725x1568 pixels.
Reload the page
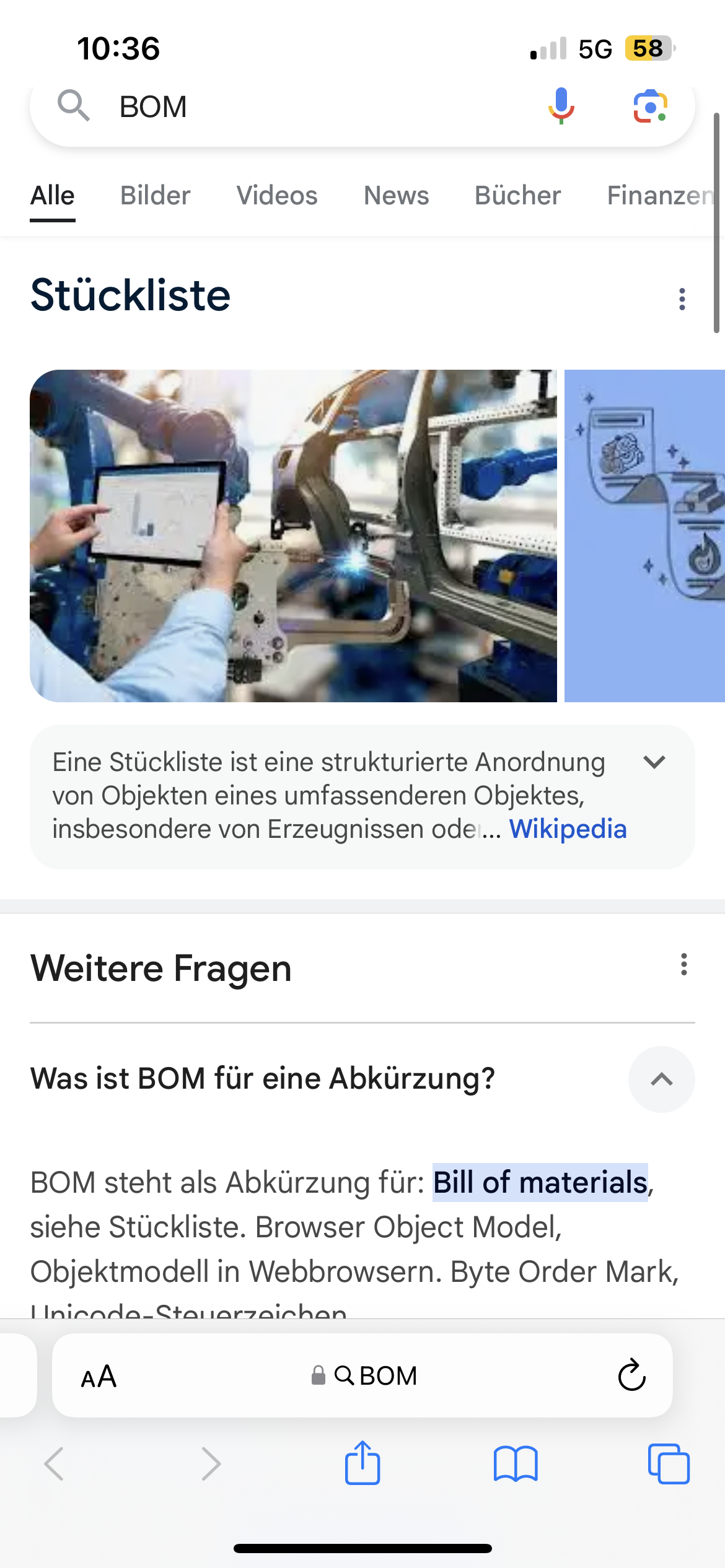click(x=631, y=1375)
